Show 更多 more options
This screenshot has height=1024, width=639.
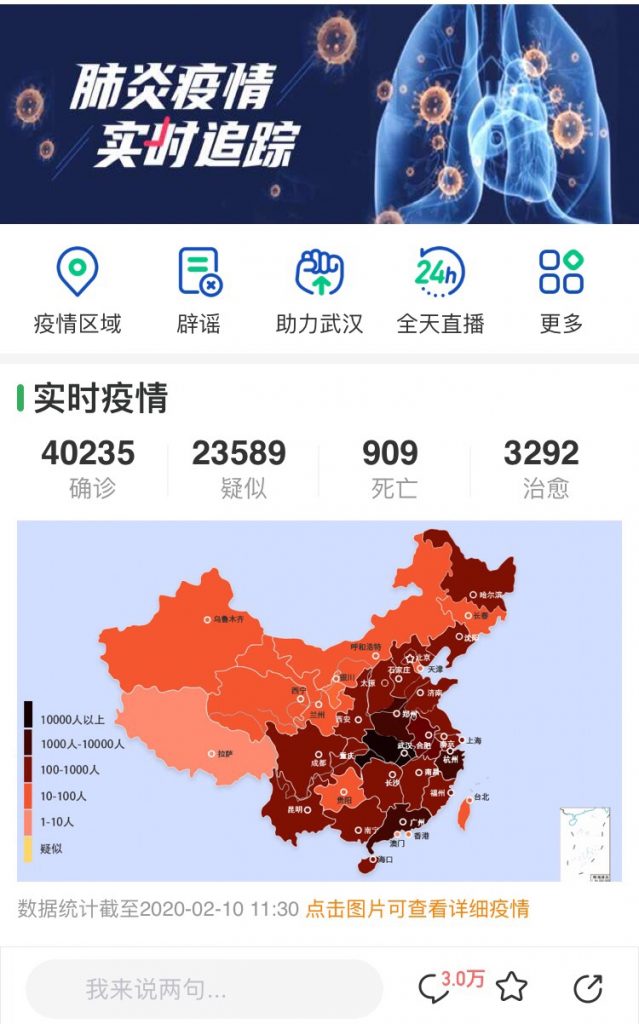(561, 290)
